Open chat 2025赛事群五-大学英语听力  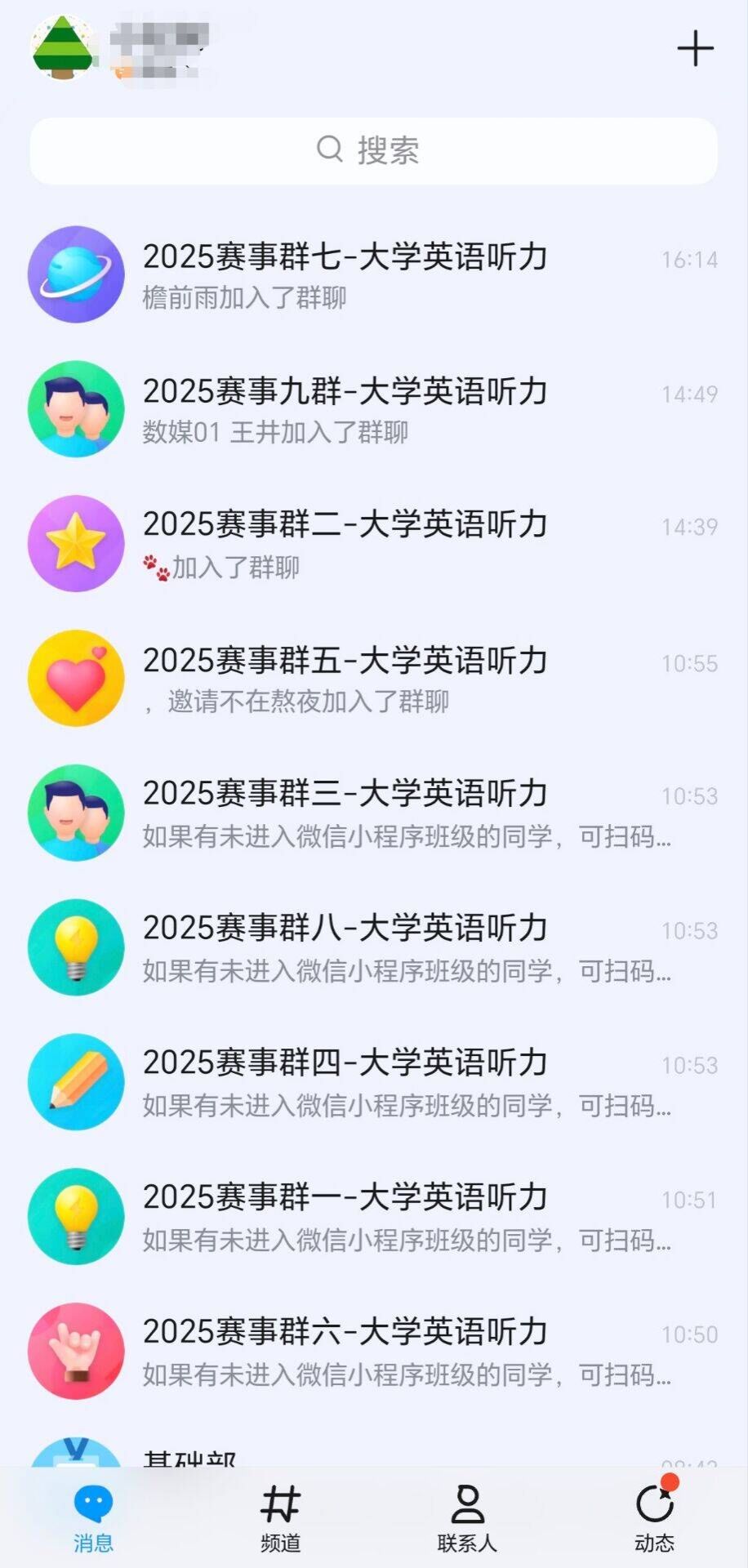click(373, 678)
